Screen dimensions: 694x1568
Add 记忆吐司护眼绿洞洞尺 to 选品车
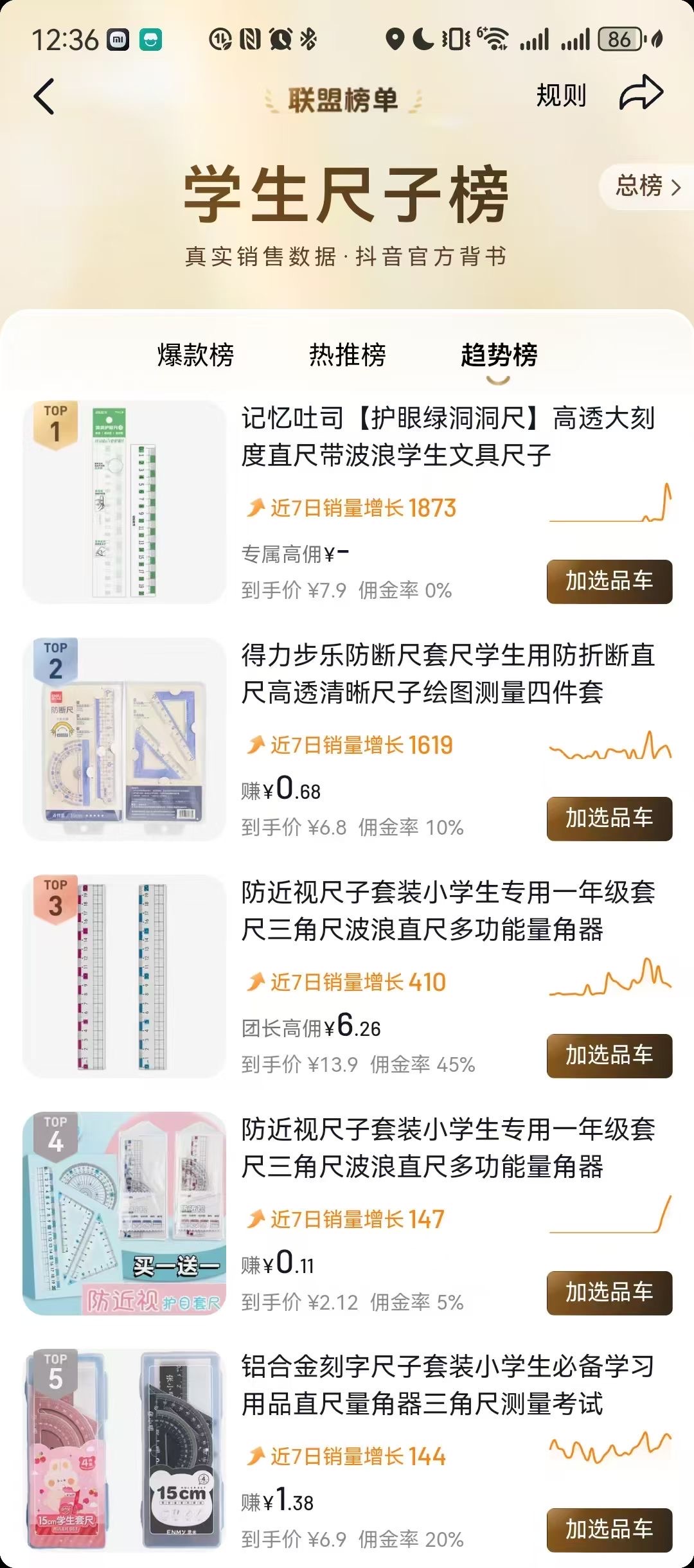609,582
